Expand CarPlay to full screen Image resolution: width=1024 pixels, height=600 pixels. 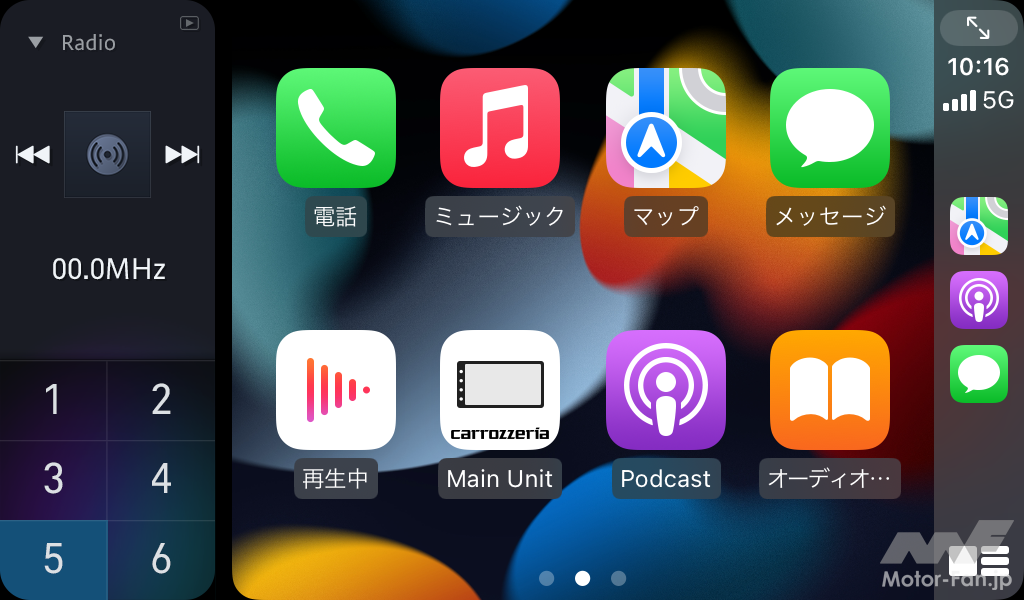tap(978, 29)
